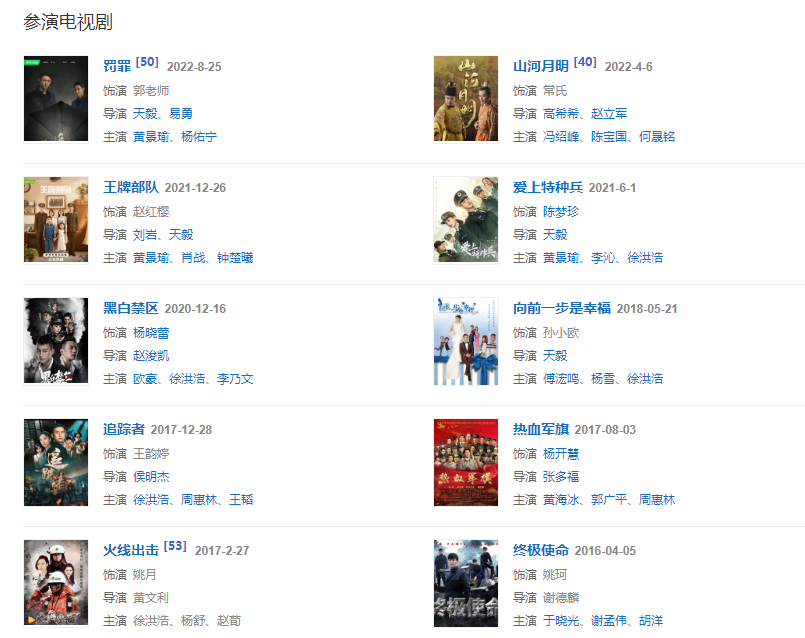Open reference [53] next to 火线出击

[x=175, y=546]
